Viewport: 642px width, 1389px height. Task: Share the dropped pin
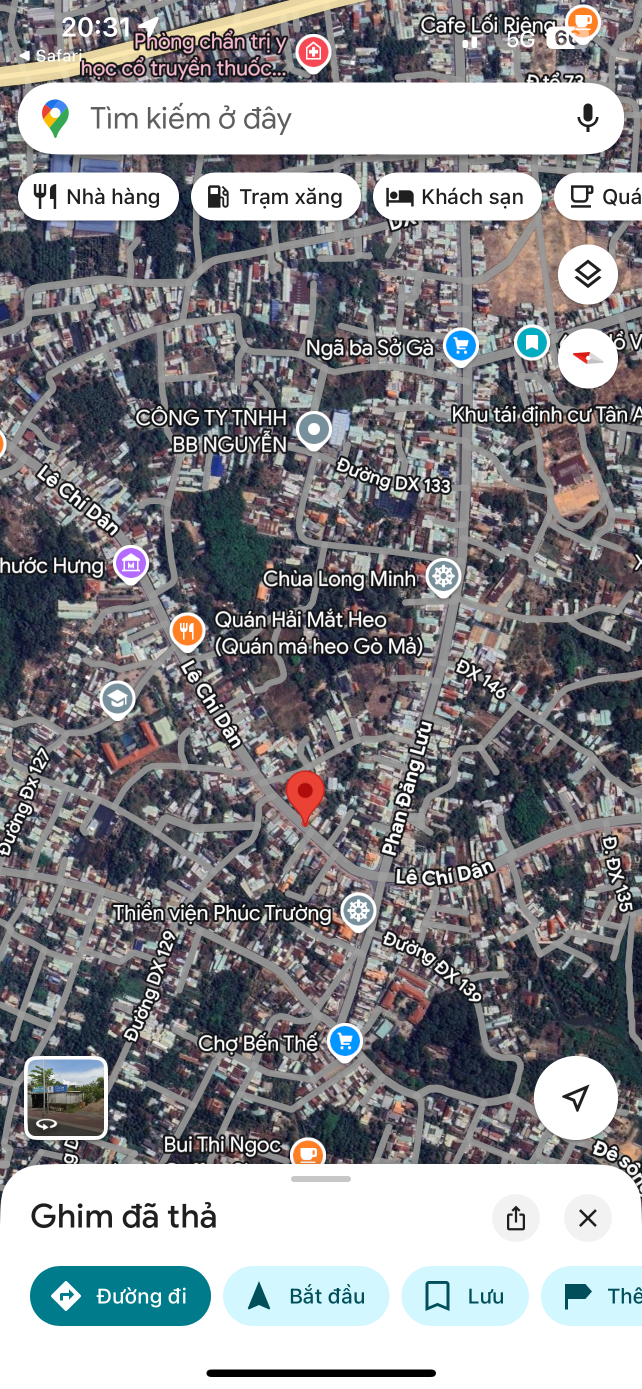516,1218
